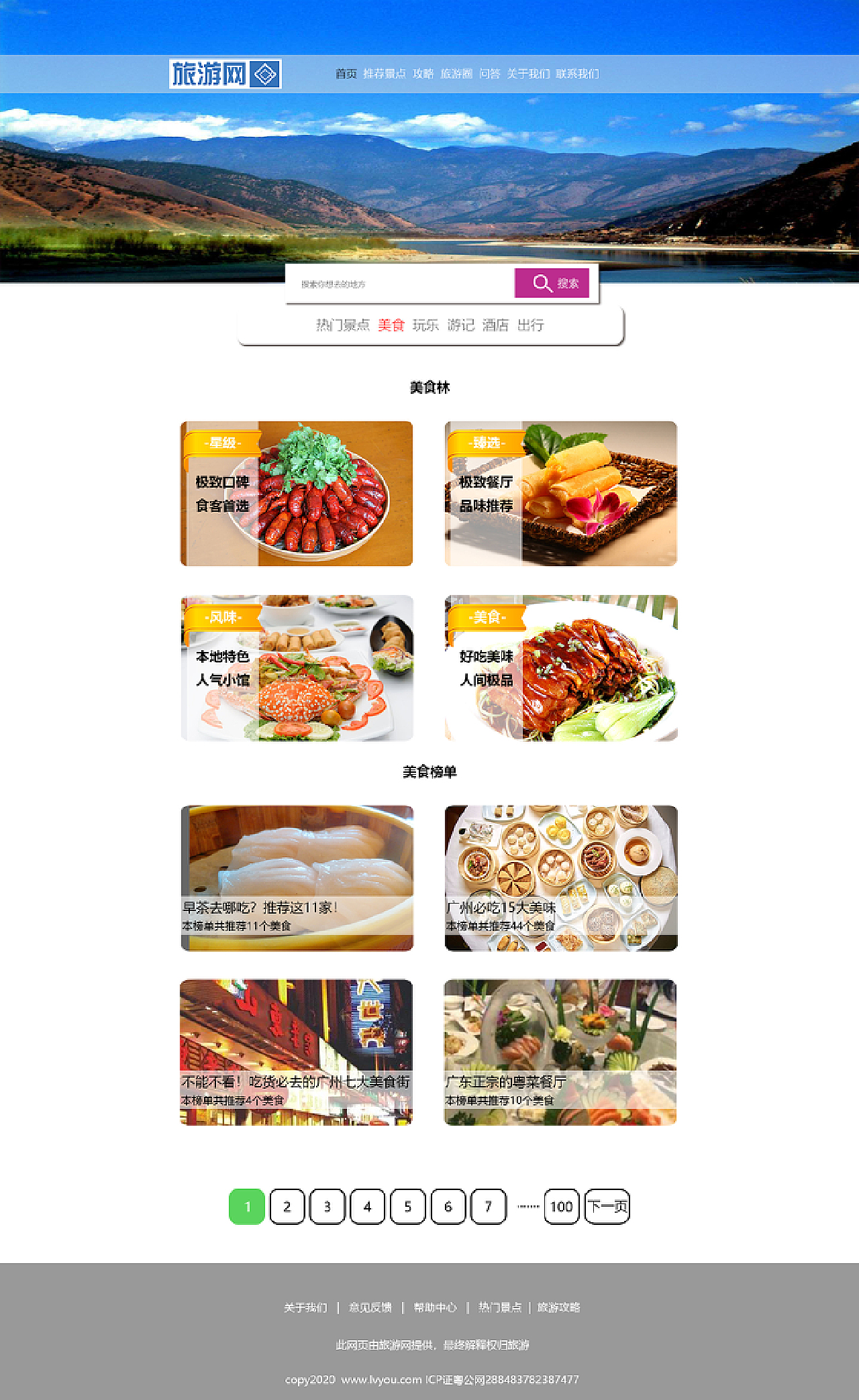Go to page 2

pos(287,1207)
